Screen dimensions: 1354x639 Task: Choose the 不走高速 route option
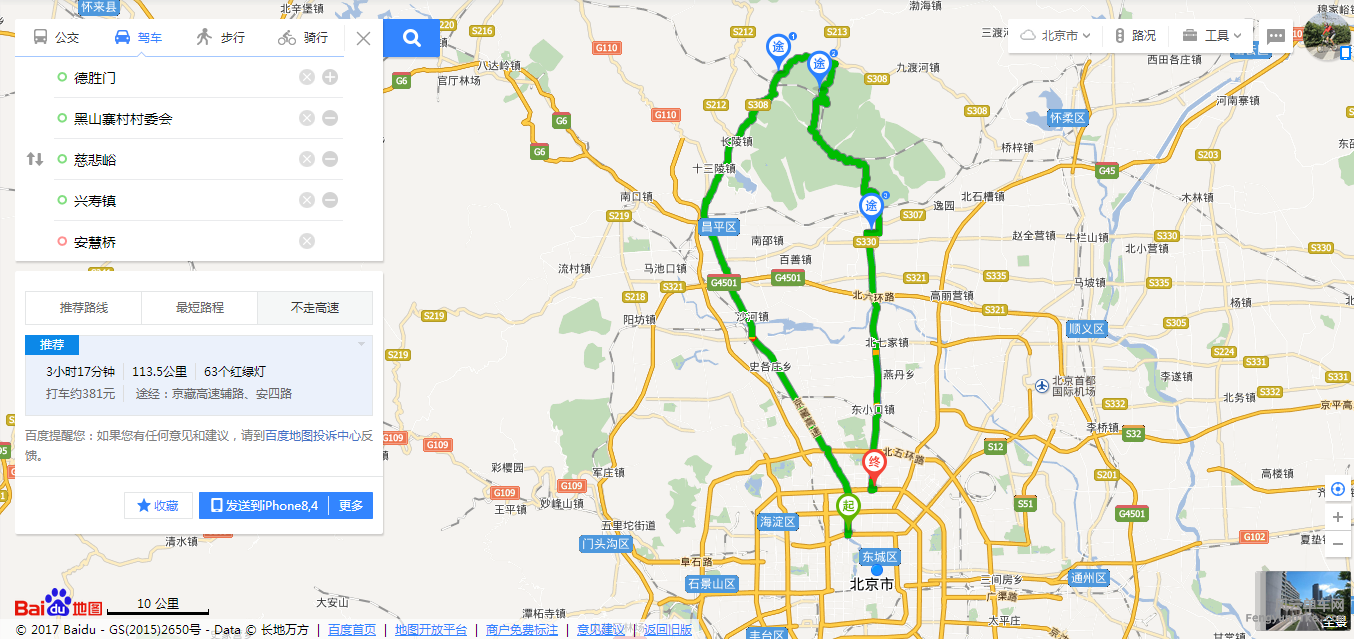tap(315, 308)
